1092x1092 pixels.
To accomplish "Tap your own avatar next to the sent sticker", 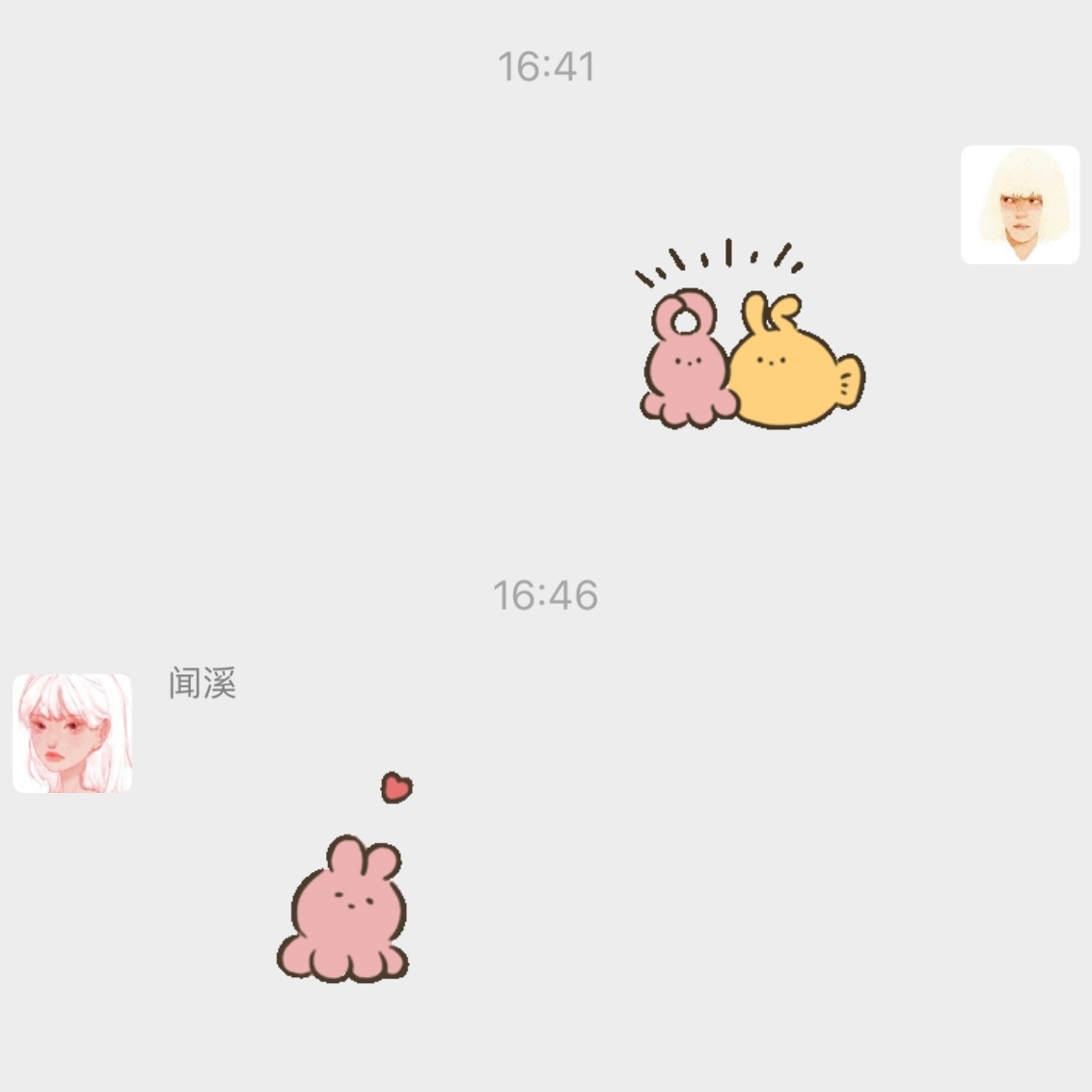I will pyautogui.click(x=1020, y=205).
